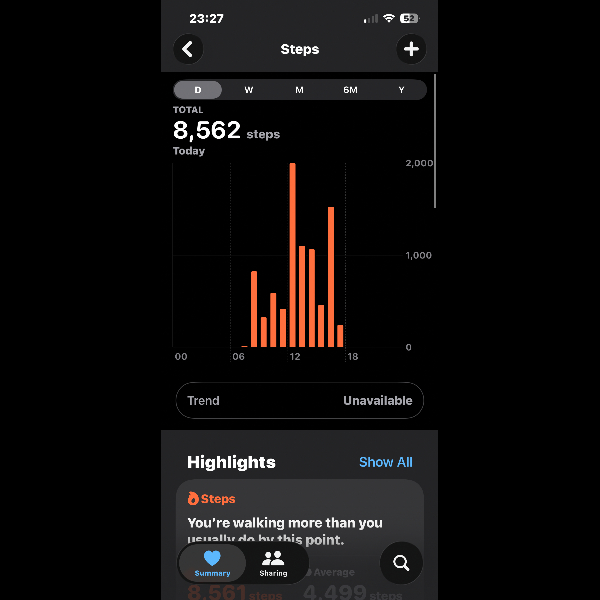Add step data with plus button
The image size is (600, 600).
[x=411, y=49]
